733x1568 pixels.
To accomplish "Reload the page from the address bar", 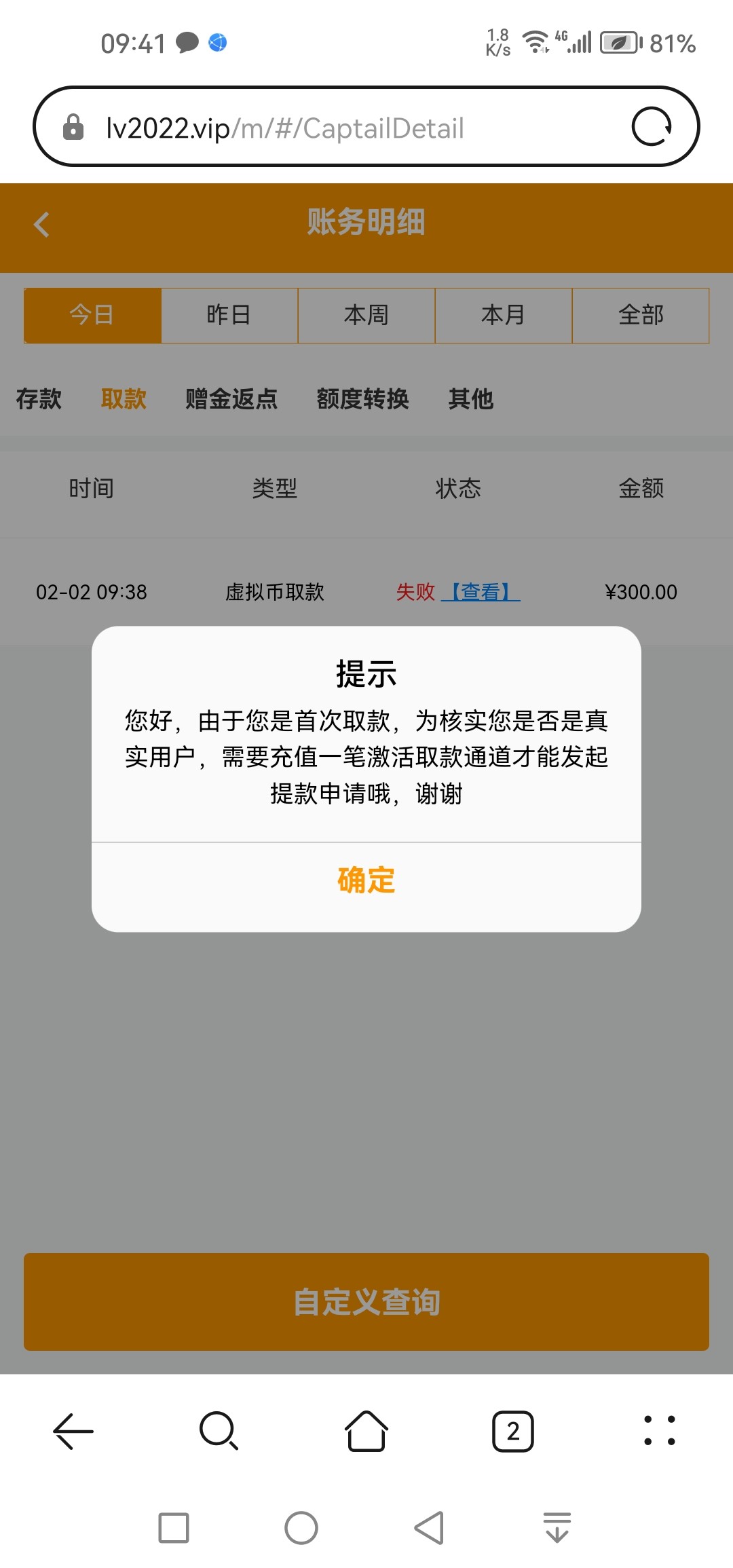I will click(x=652, y=127).
